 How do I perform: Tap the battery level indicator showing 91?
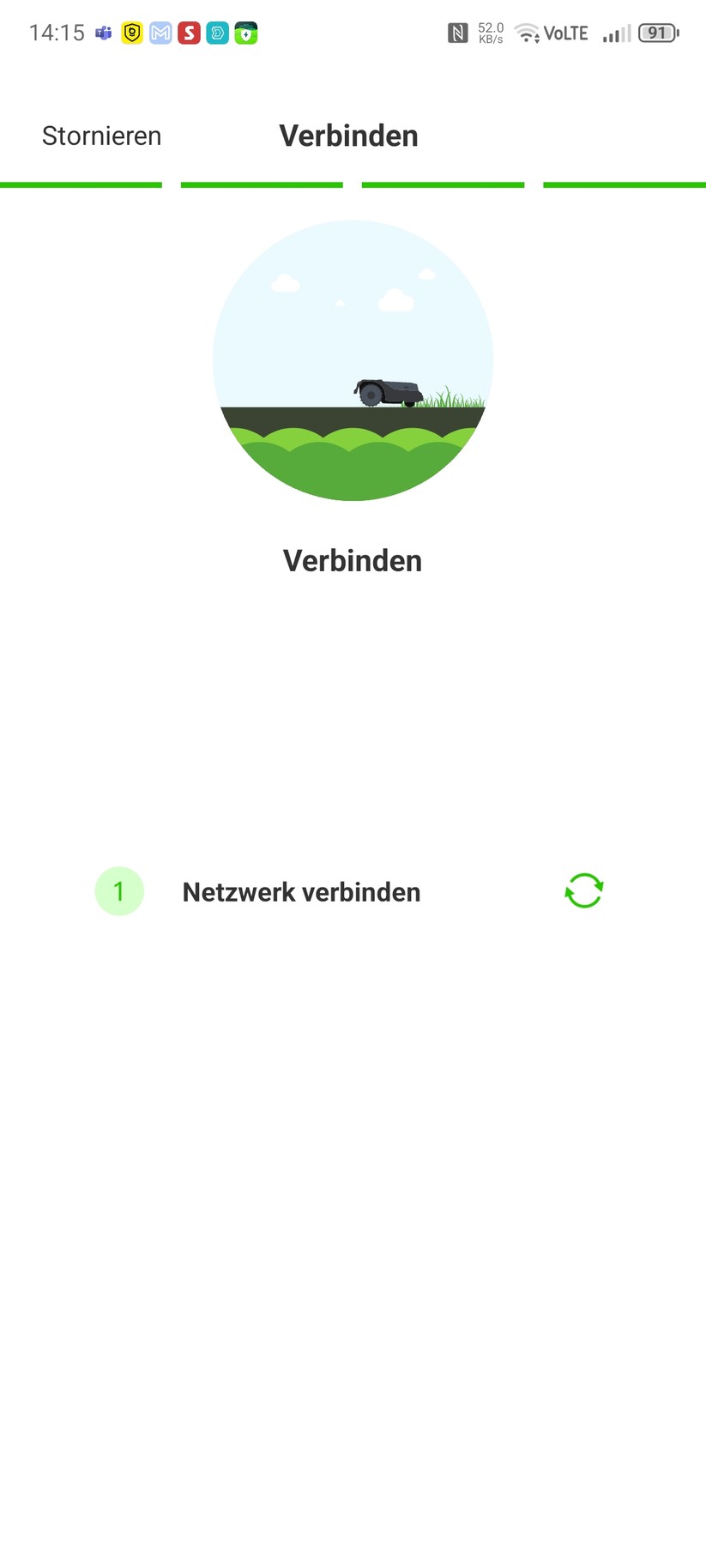658,33
